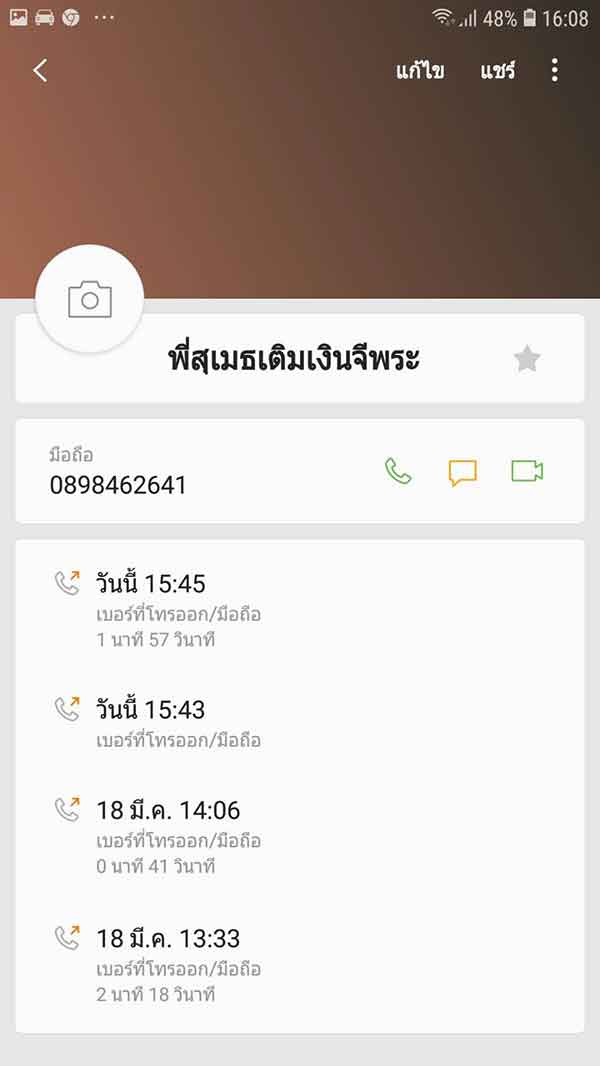Call the mobile number 0898462641
Viewport: 600px width, 1066px height.
(x=398, y=471)
